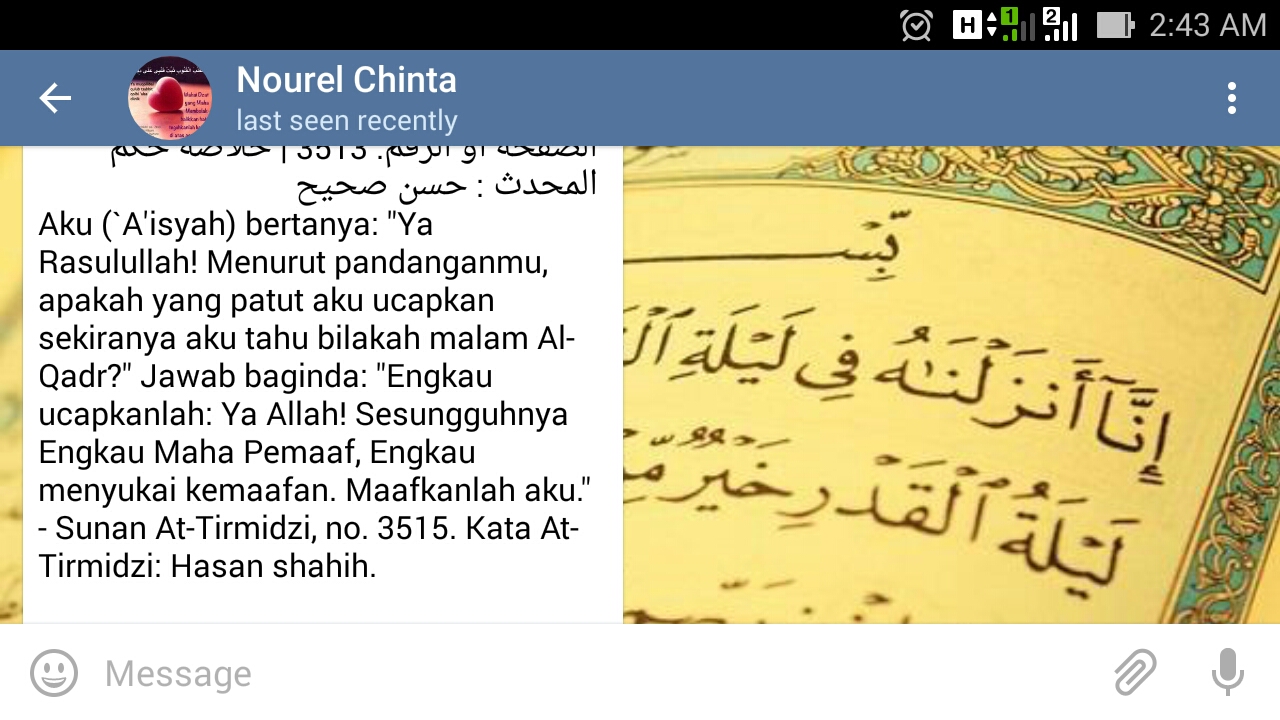Open the three-dot overflow menu

pos(1231,98)
